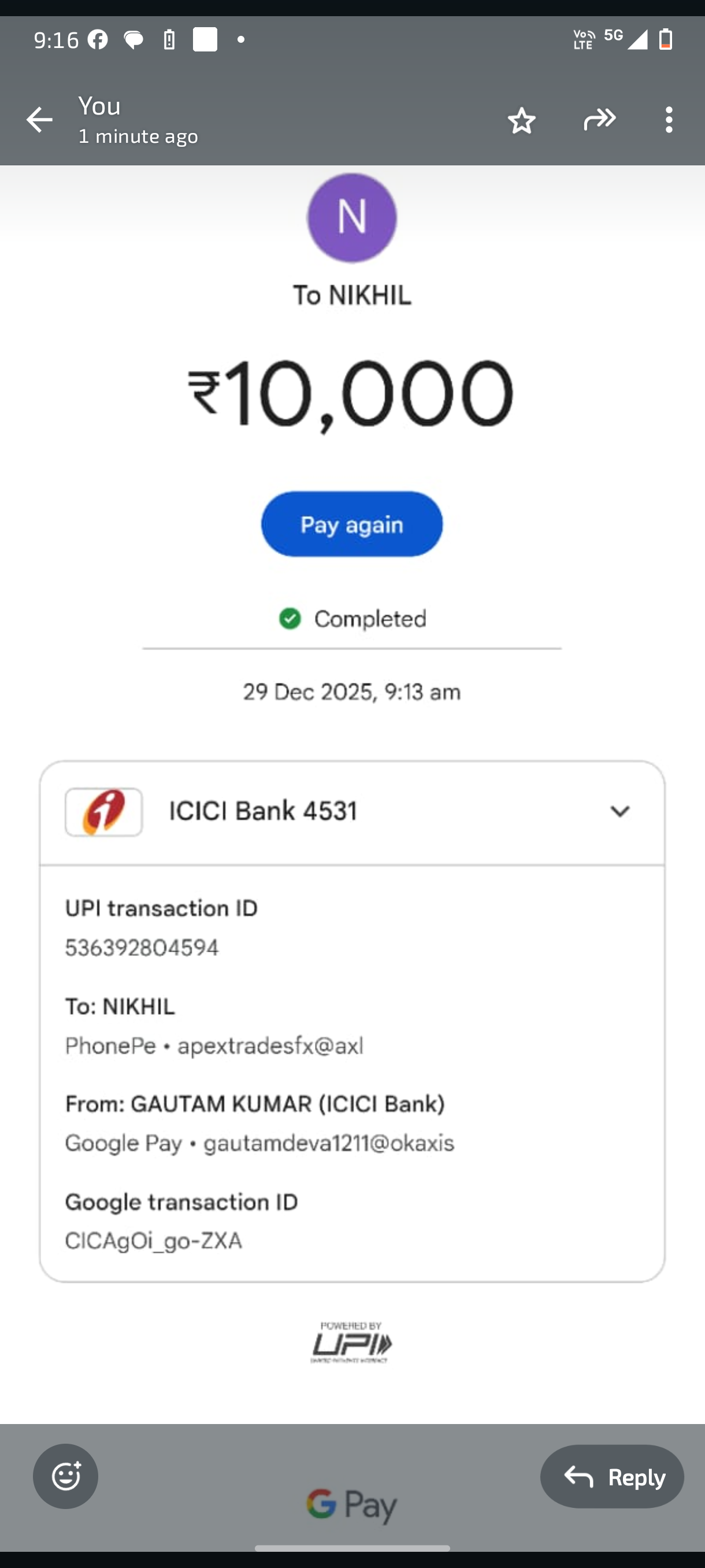
Task: Reply to this image message
Action: 612,1476
